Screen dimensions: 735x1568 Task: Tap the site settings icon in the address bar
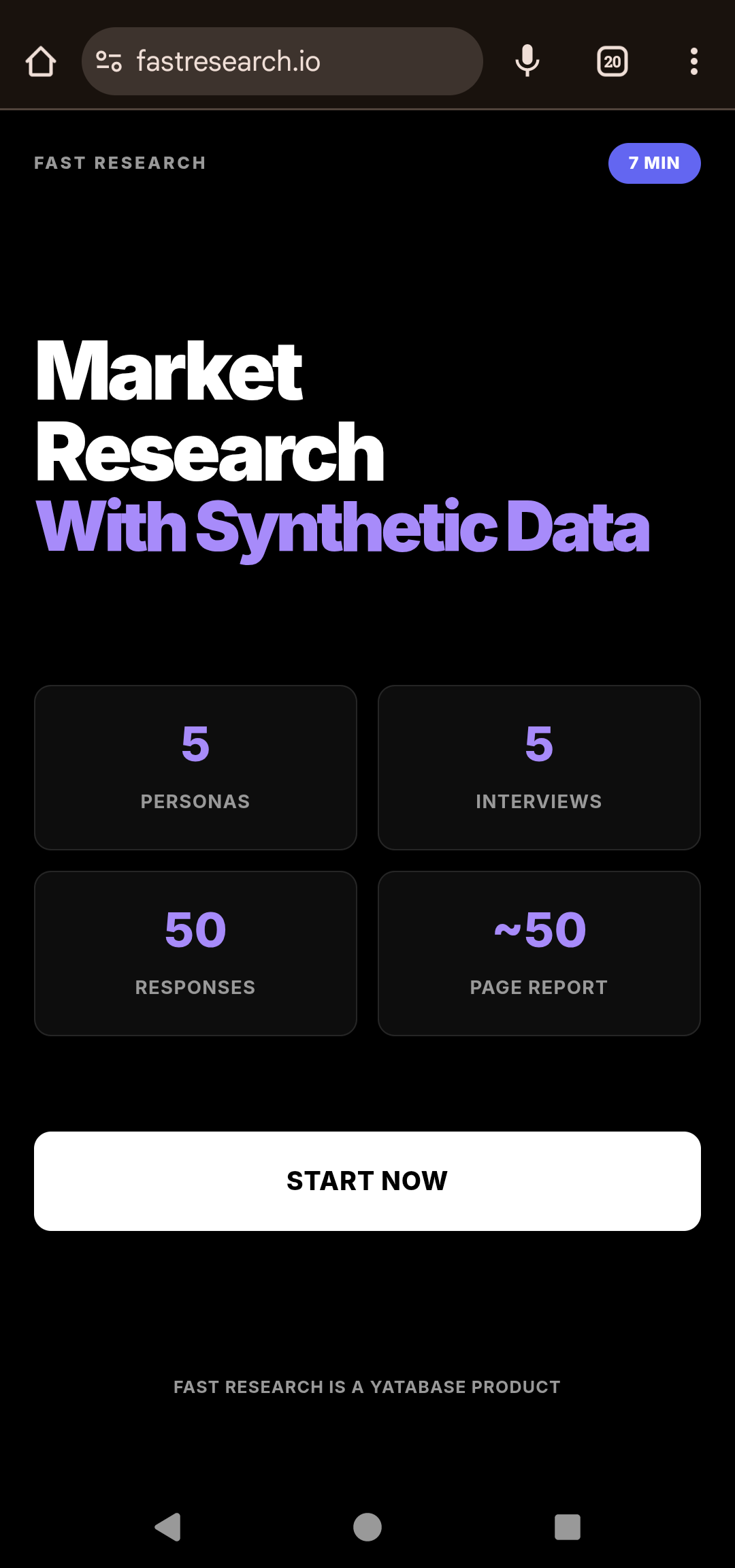(110, 61)
